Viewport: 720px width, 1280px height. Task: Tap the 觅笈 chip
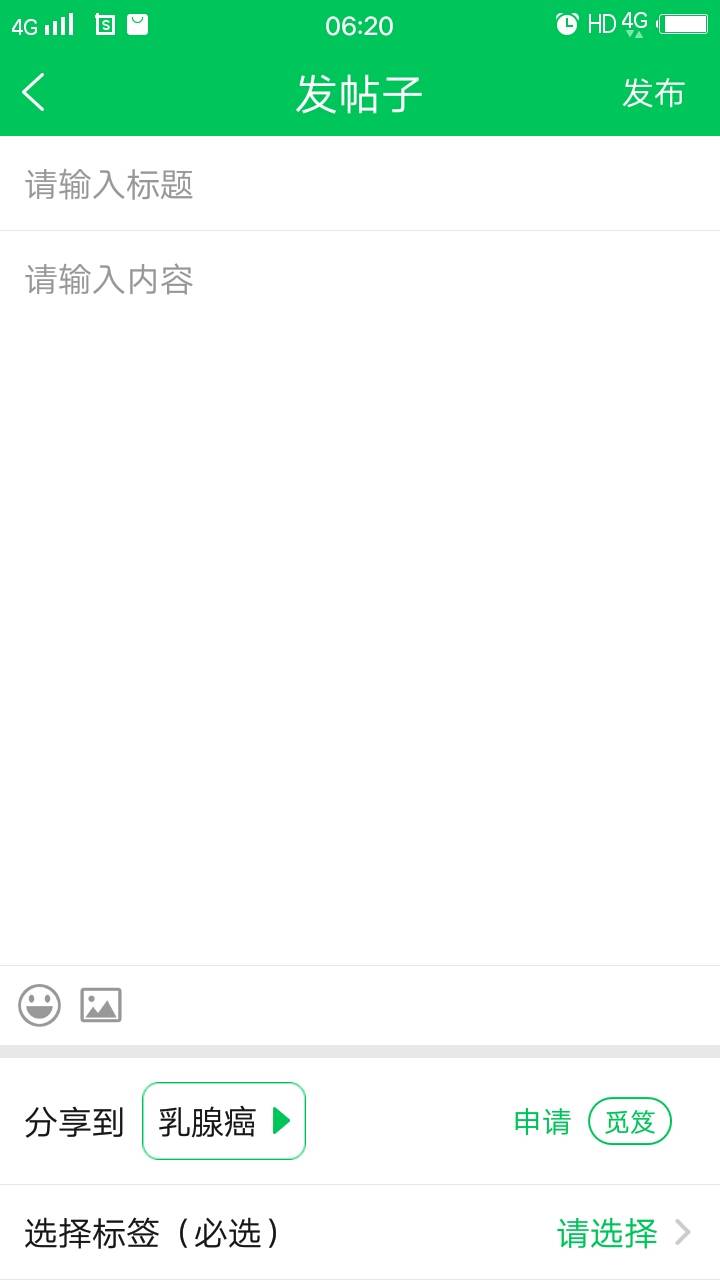[x=630, y=1121]
